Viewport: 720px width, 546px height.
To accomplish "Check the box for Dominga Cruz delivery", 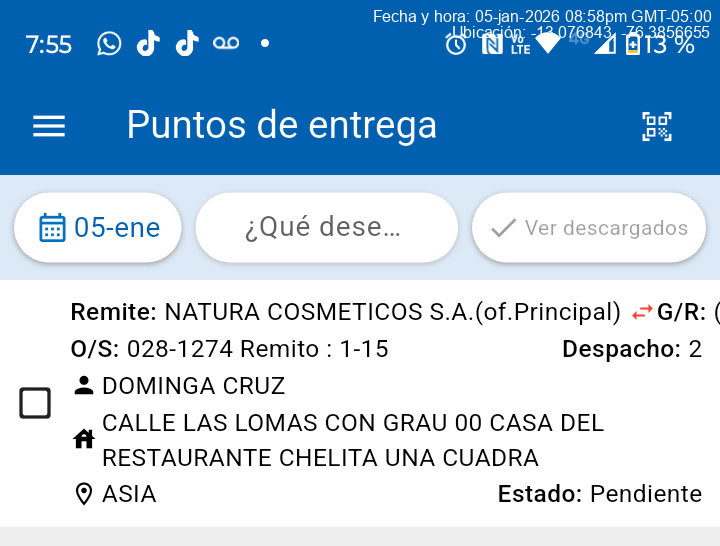I will click(x=35, y=403).
